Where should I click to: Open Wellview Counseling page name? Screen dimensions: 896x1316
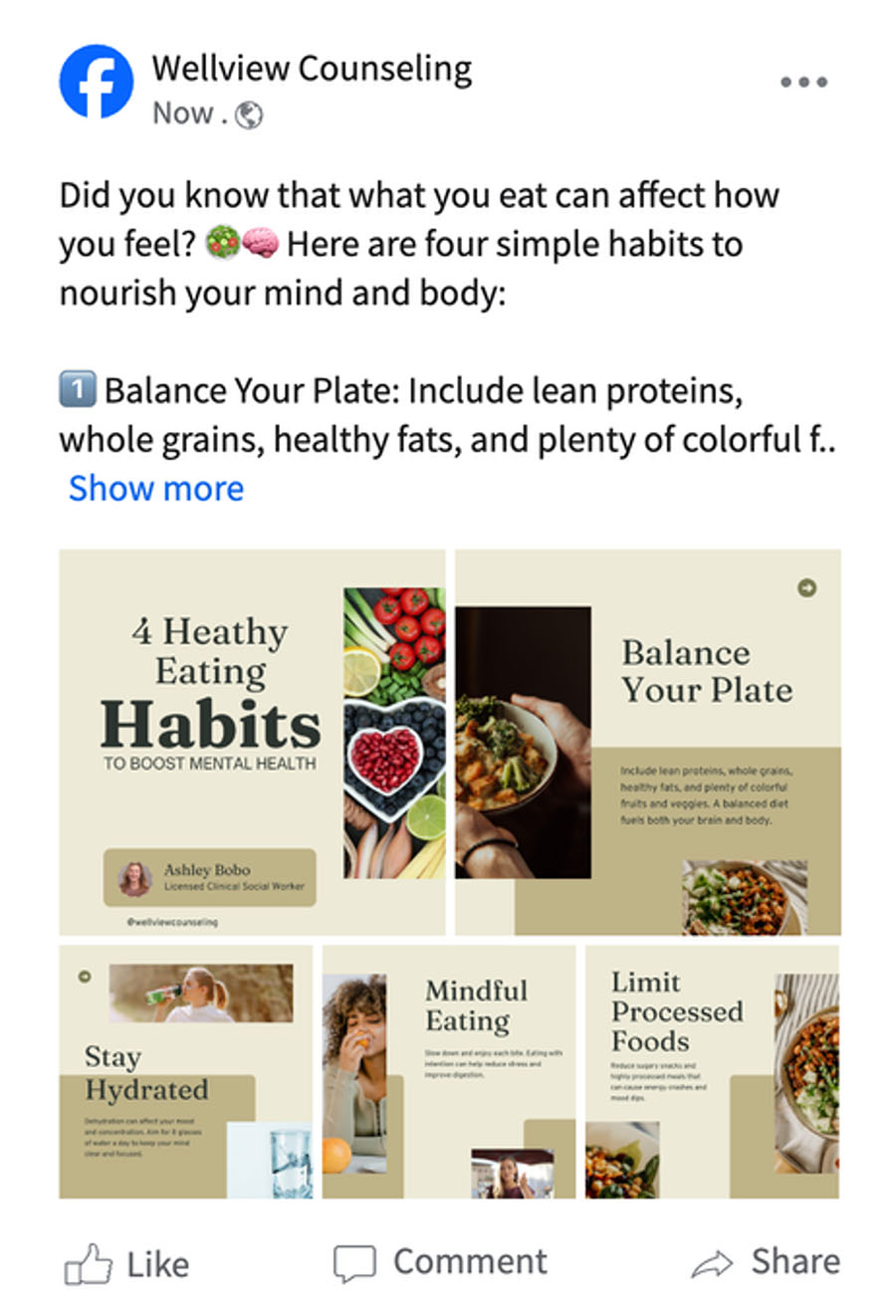point(312,68)
